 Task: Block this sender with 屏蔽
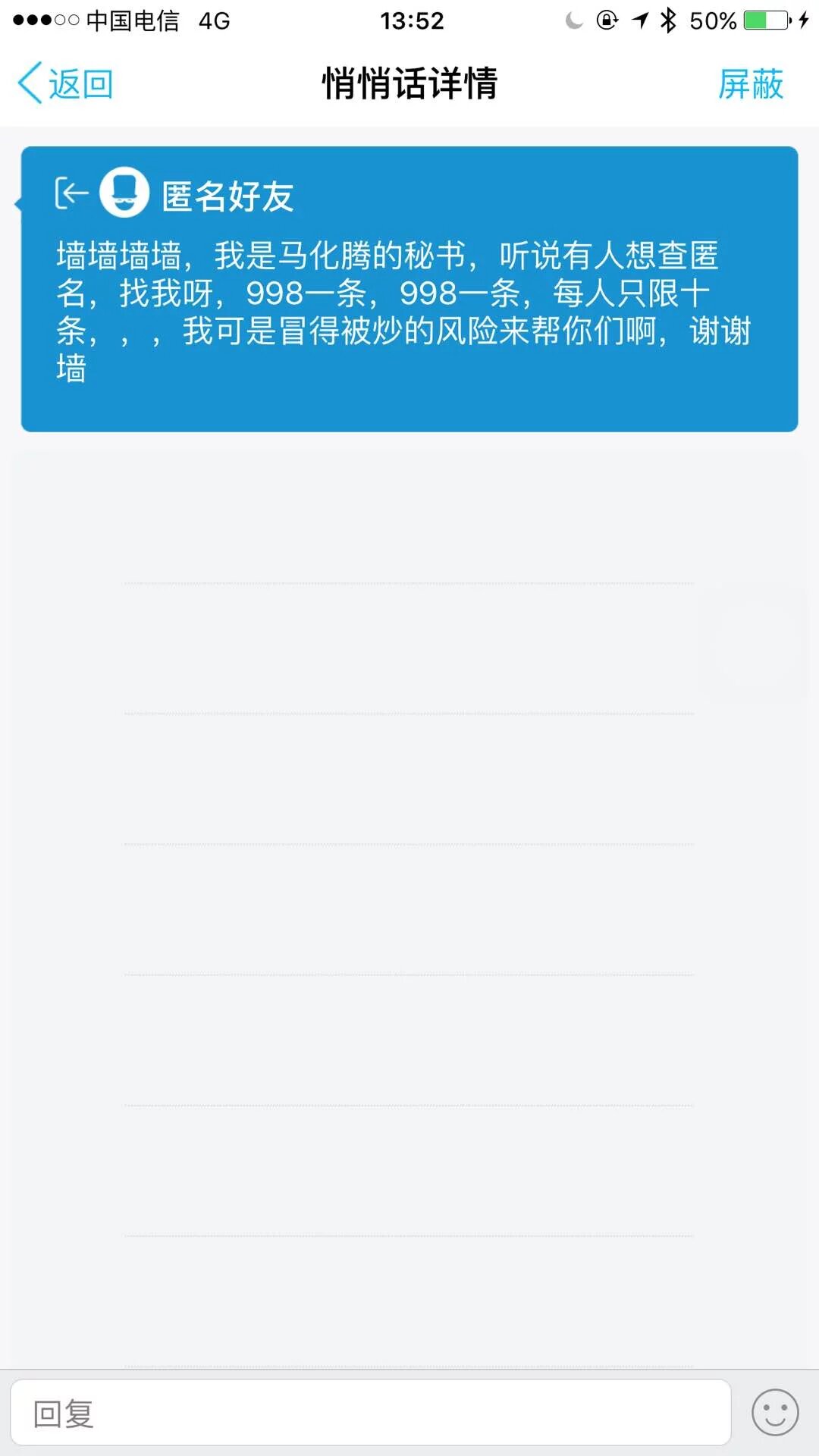click(x=750, y=83)
